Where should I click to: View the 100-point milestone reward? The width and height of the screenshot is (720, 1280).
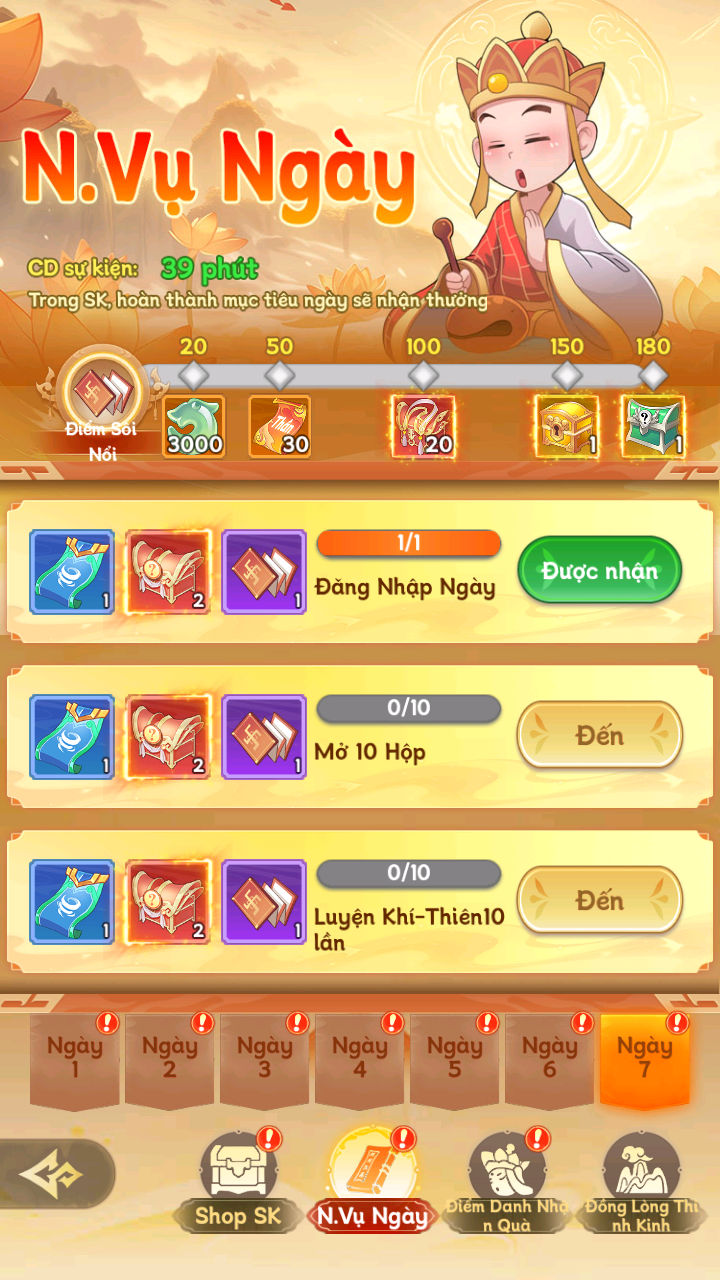424,427
